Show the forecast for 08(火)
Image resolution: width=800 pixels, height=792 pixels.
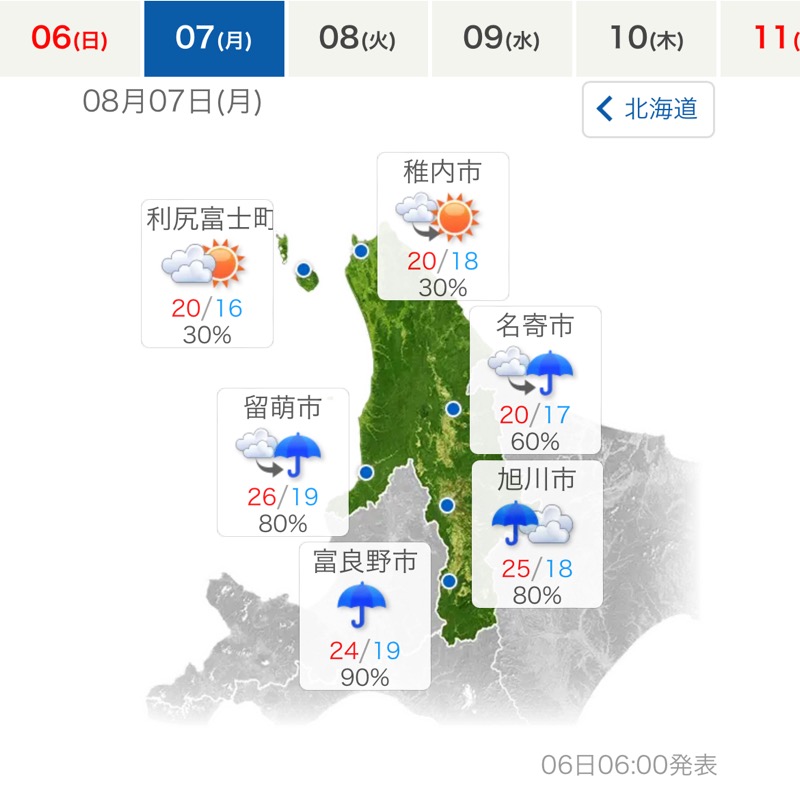coord(358,39)
